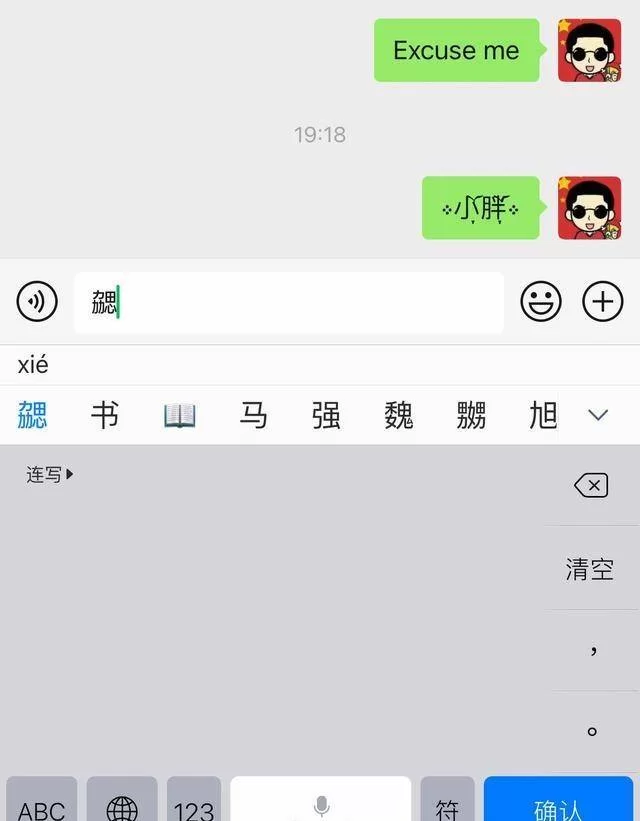The image size is (640, 821).
Task: Switch to voice message input
Action: coord(37,301)
